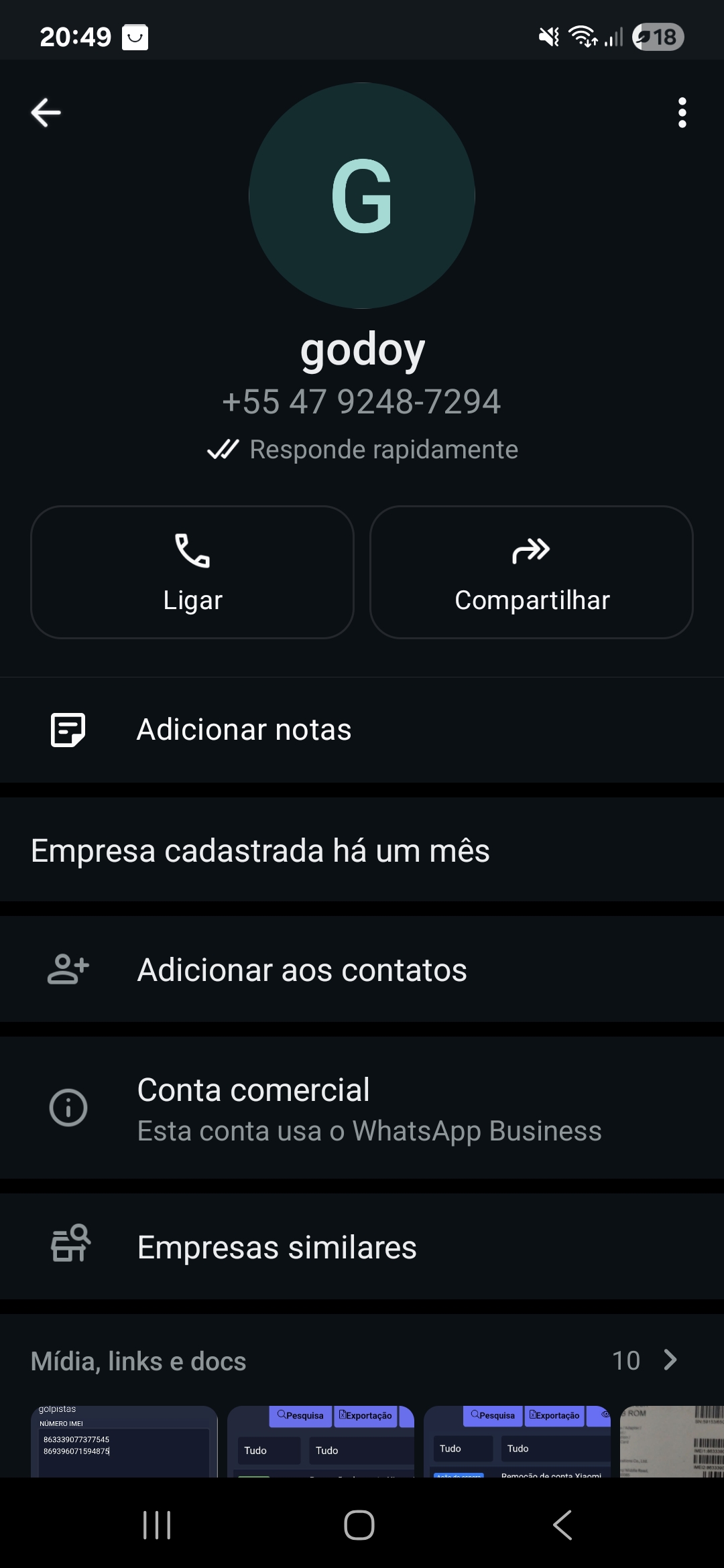Tap the add-person icon for contacts
Image resolution: width=724 pixels, height=1568 pixels.
[67, 968]
